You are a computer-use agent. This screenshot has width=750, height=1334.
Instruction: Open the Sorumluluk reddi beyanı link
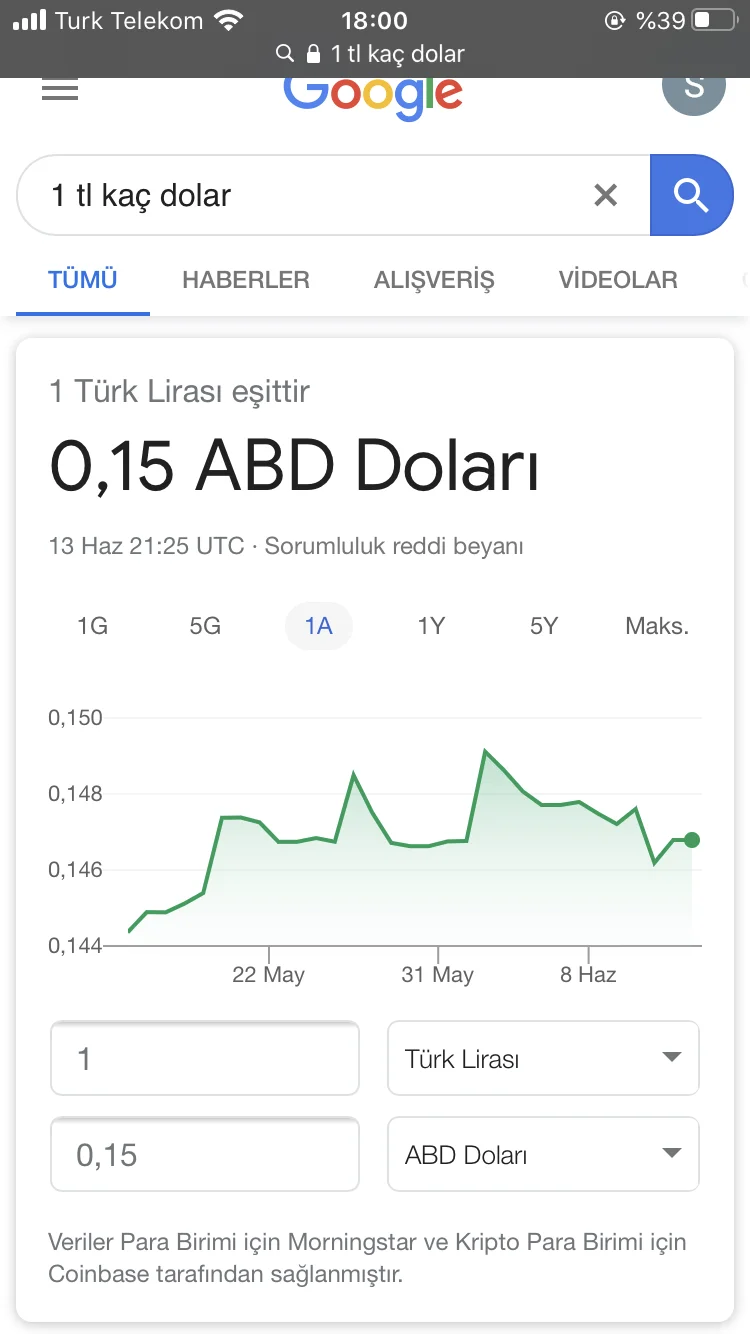[394, 546]
